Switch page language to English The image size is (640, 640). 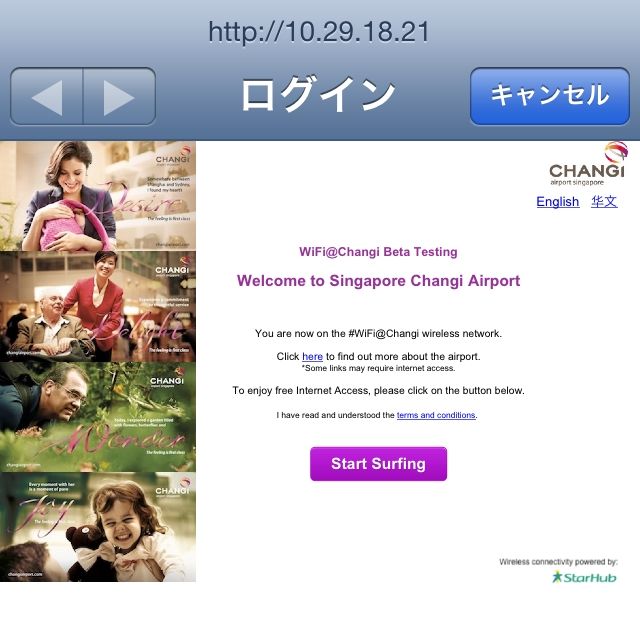tap(558, 202)
